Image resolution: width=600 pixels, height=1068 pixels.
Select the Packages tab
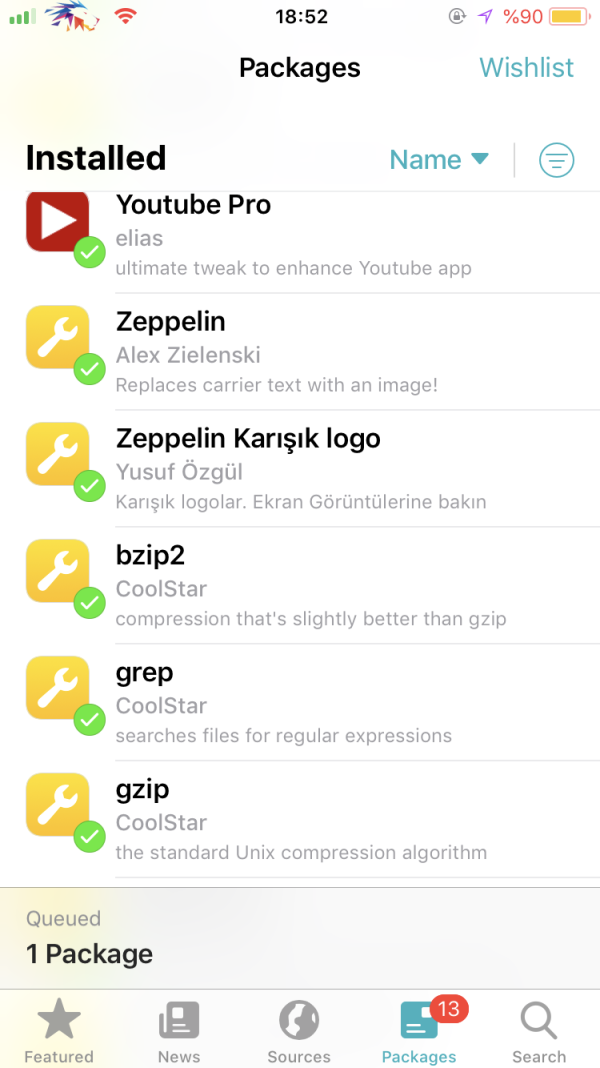(x=419, y=1032)
